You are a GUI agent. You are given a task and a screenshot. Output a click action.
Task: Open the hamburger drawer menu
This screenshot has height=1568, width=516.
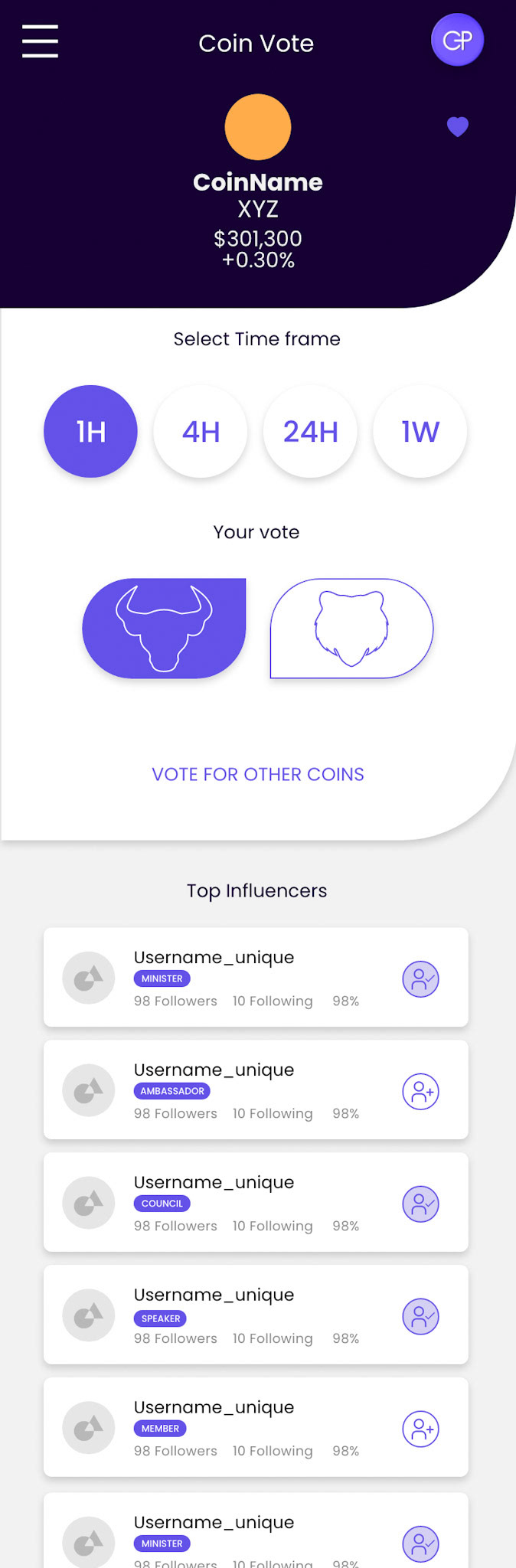(40, 41)
